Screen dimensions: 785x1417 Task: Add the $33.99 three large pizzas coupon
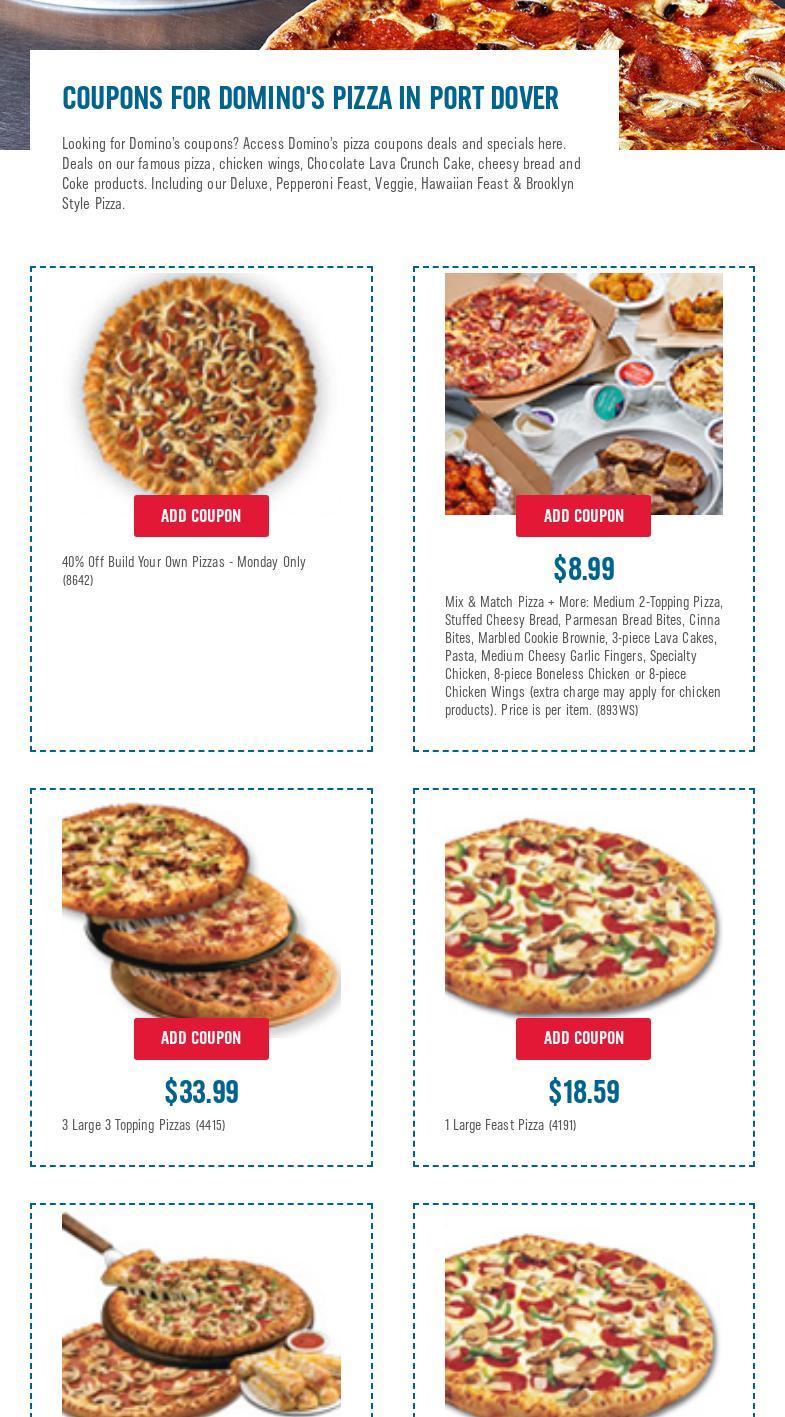pyautogui.click(x=201, y=1038)
